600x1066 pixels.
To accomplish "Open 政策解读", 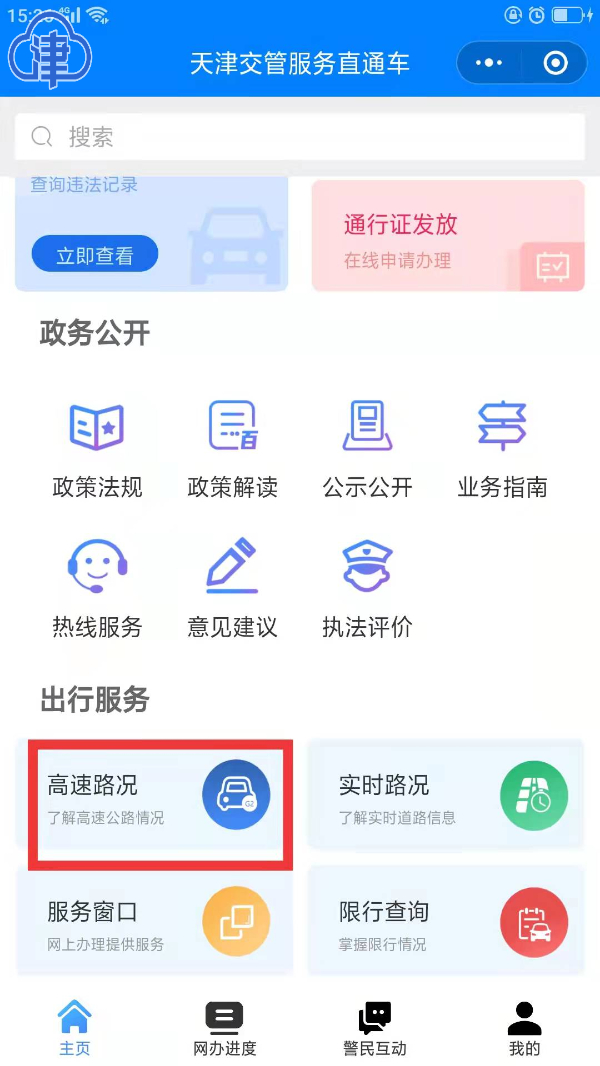I will [232, 448].
